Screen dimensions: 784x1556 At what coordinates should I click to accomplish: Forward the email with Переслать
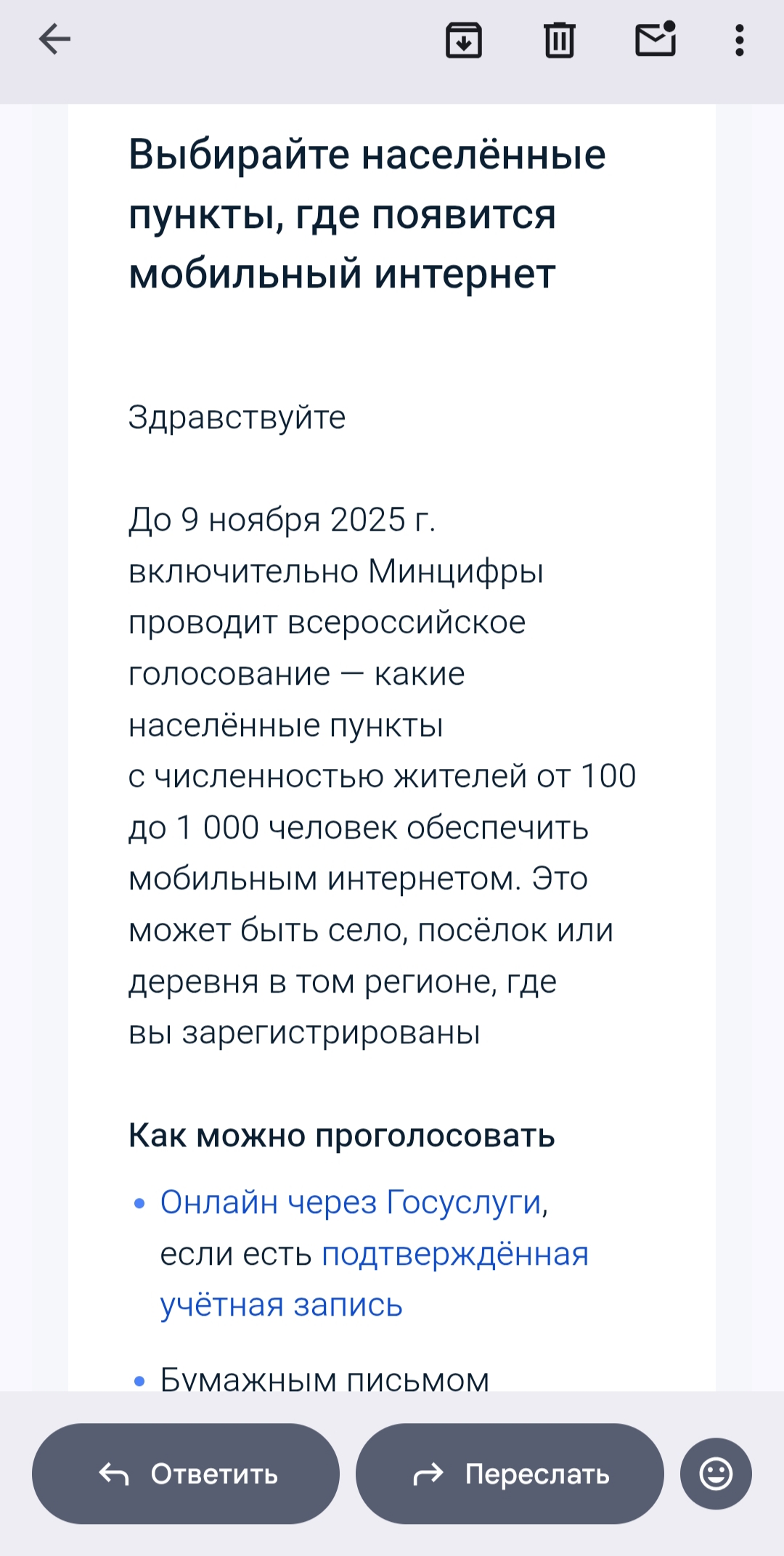[x=510, y=1473]
